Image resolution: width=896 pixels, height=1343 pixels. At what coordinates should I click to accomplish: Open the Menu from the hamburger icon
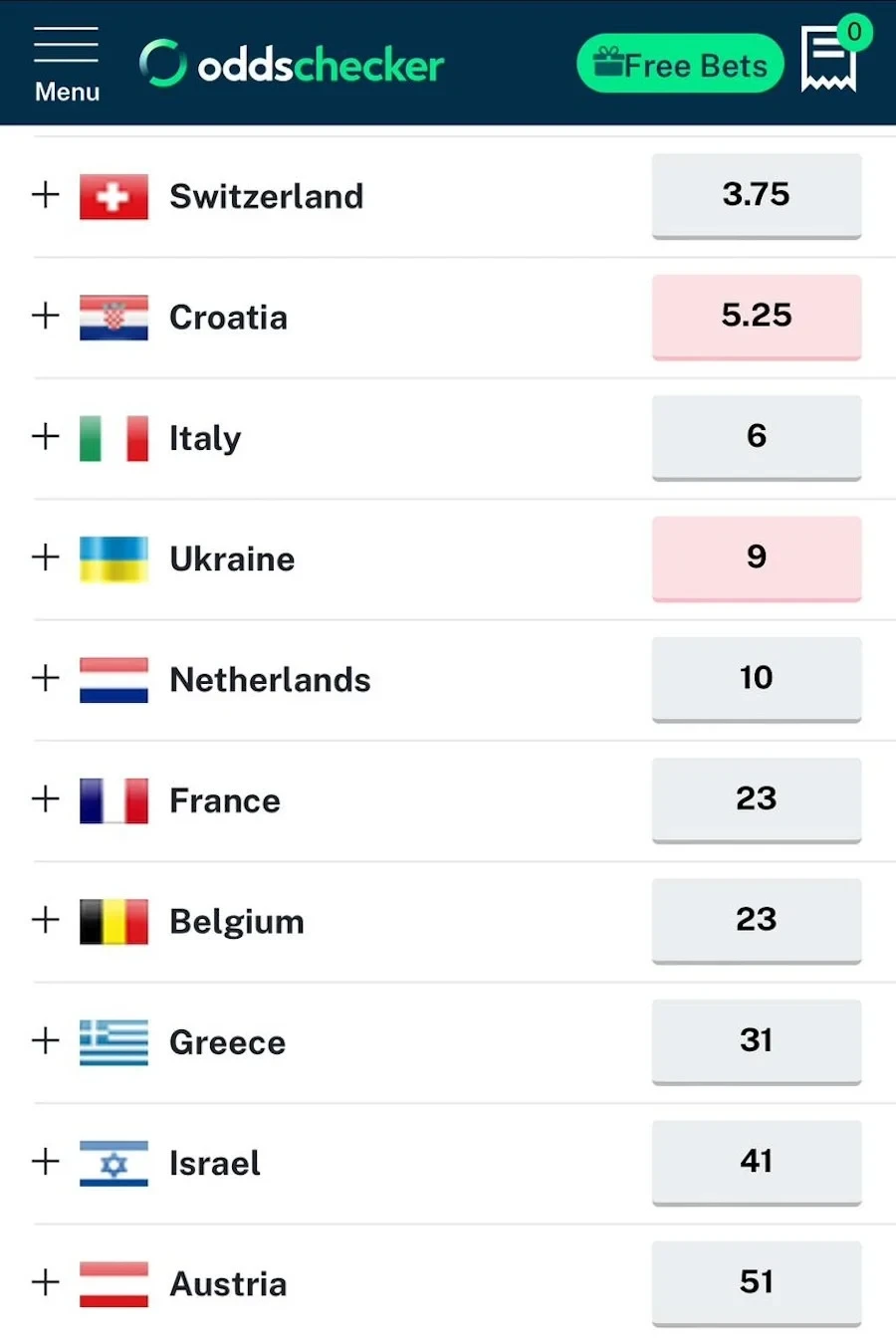[x=66, y=60]
